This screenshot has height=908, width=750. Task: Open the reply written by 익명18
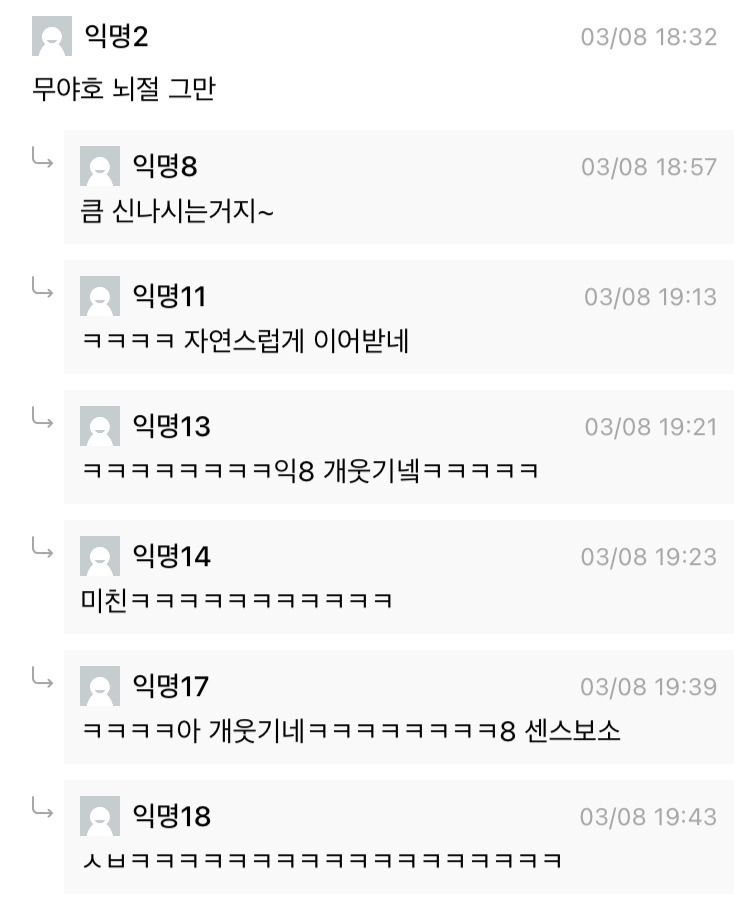pyautogui.click(x=320, y=859)
